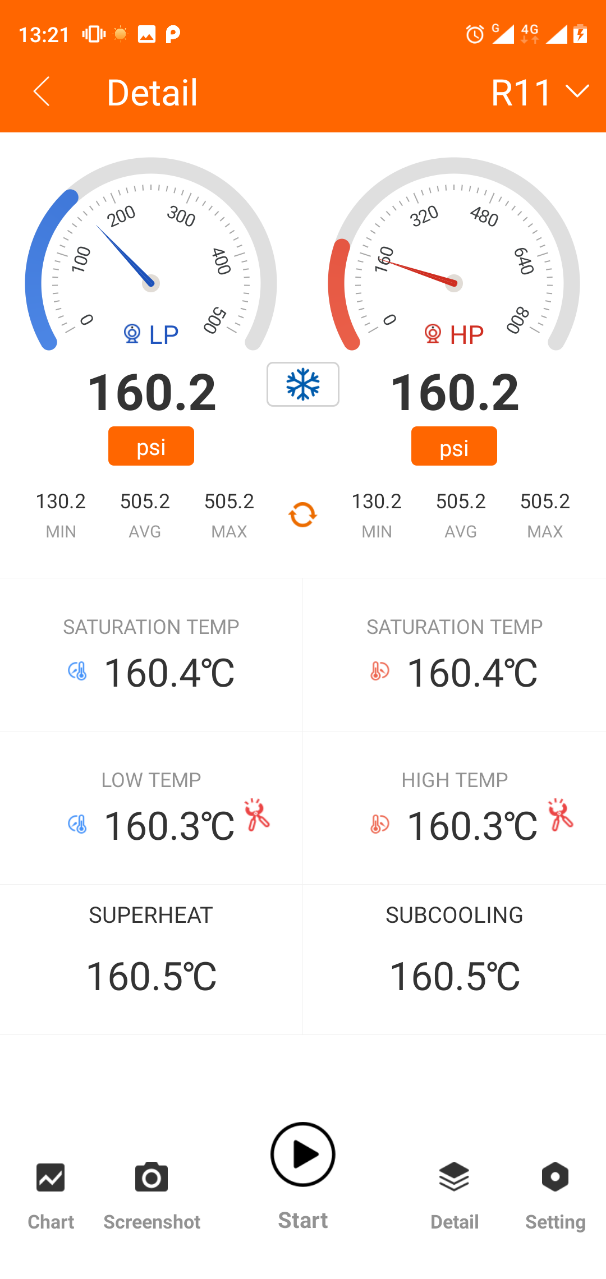Reset min/avg/max with the refresh icon
The width and height of the screenshot is (606, 1279).
[x=303, y=515]
